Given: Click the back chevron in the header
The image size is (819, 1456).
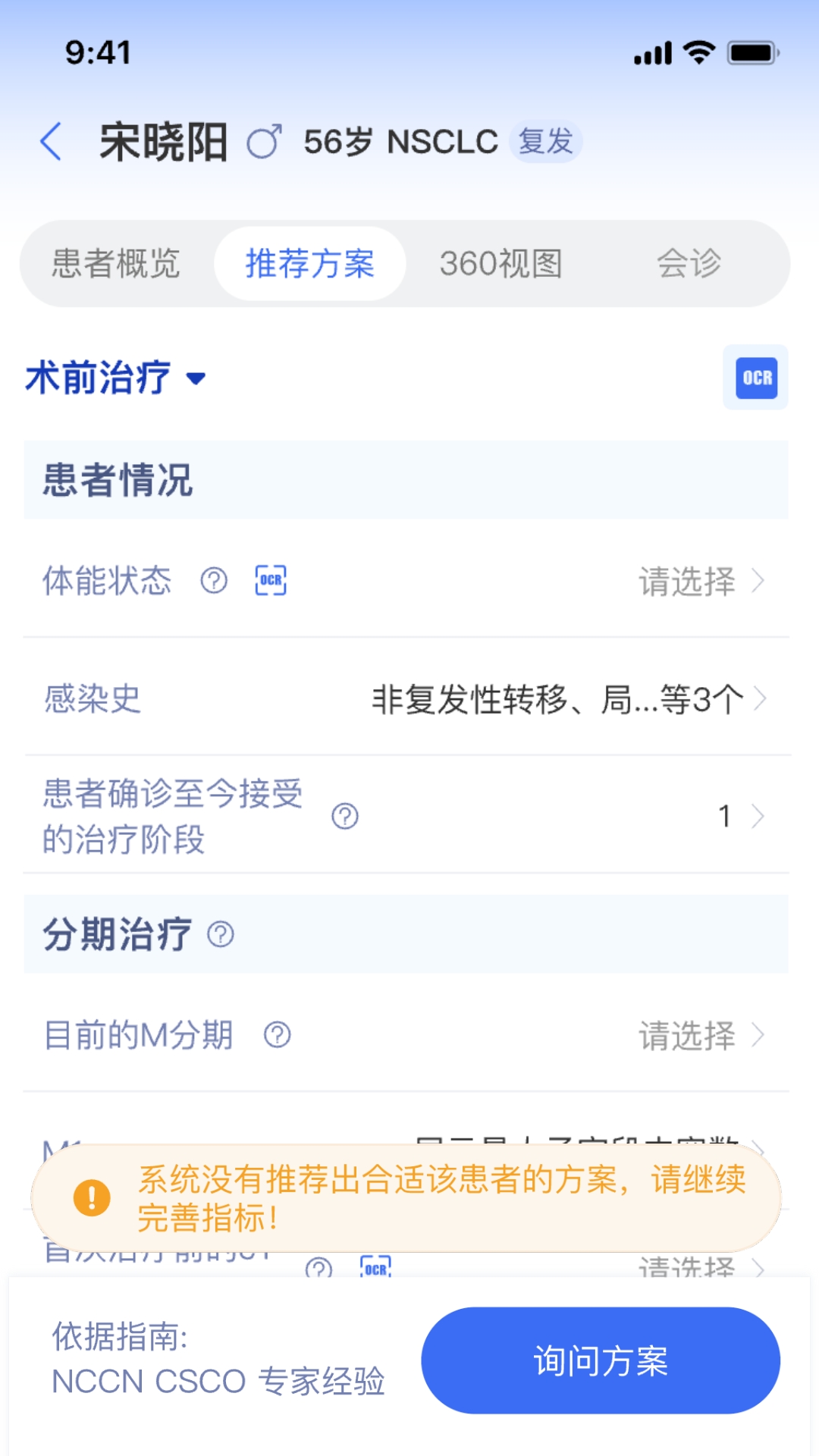Looking at the screenshot, I should (x=51, y=141).
